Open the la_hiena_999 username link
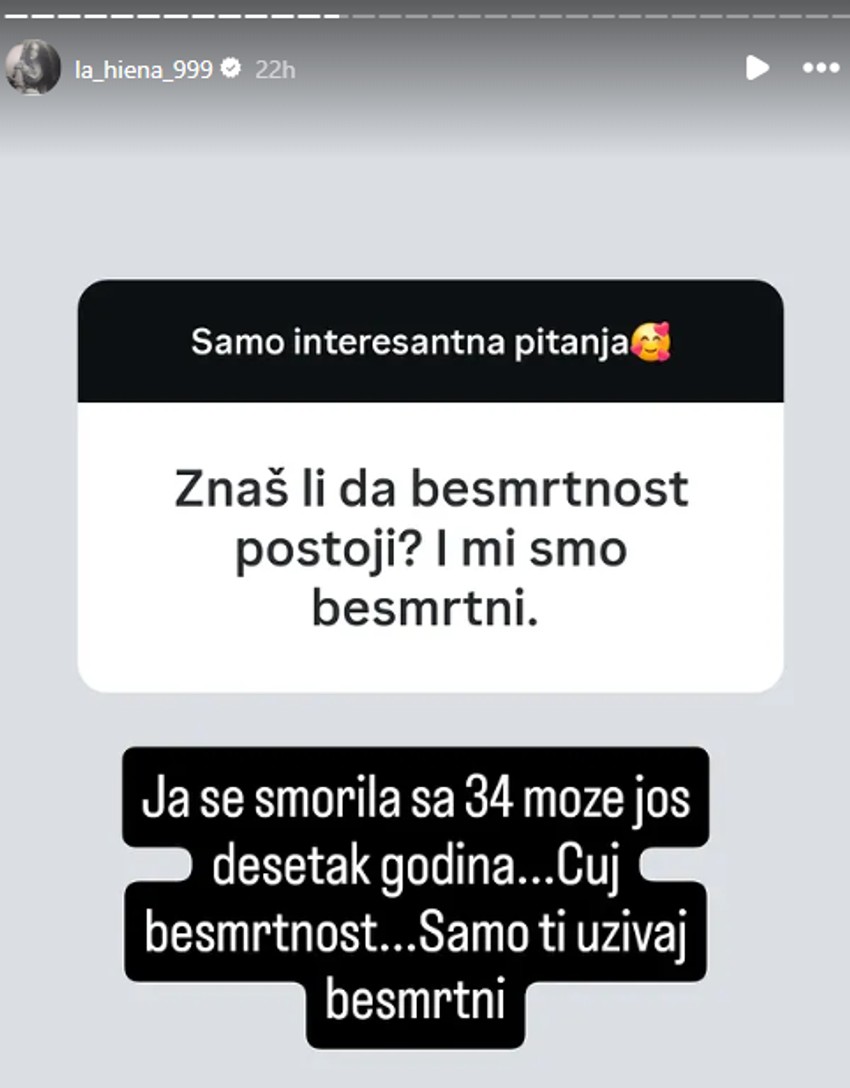This screenshot has width=850, height=1088. [145, 69]
